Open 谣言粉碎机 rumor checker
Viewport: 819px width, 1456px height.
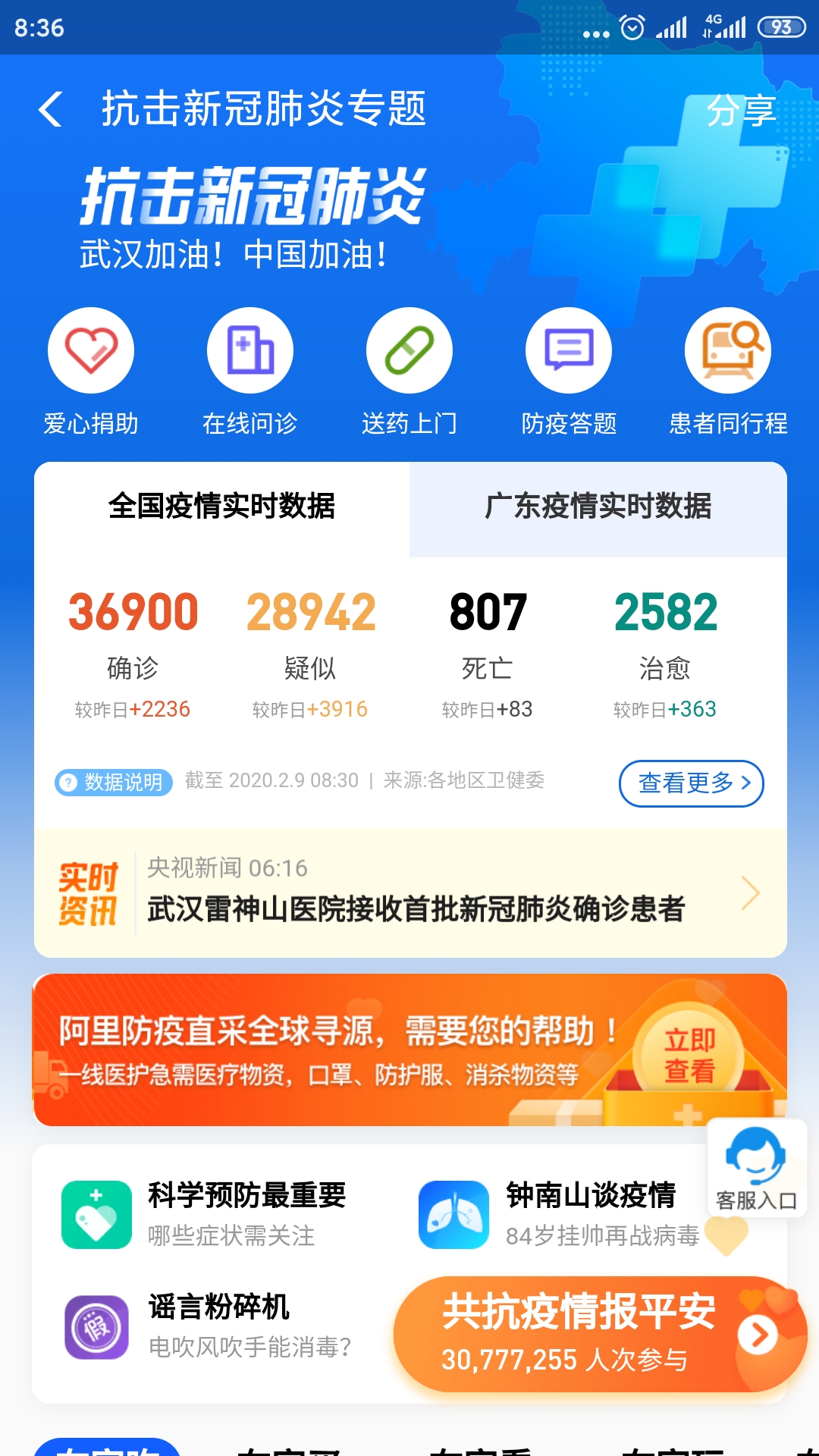coord(209,1327)
